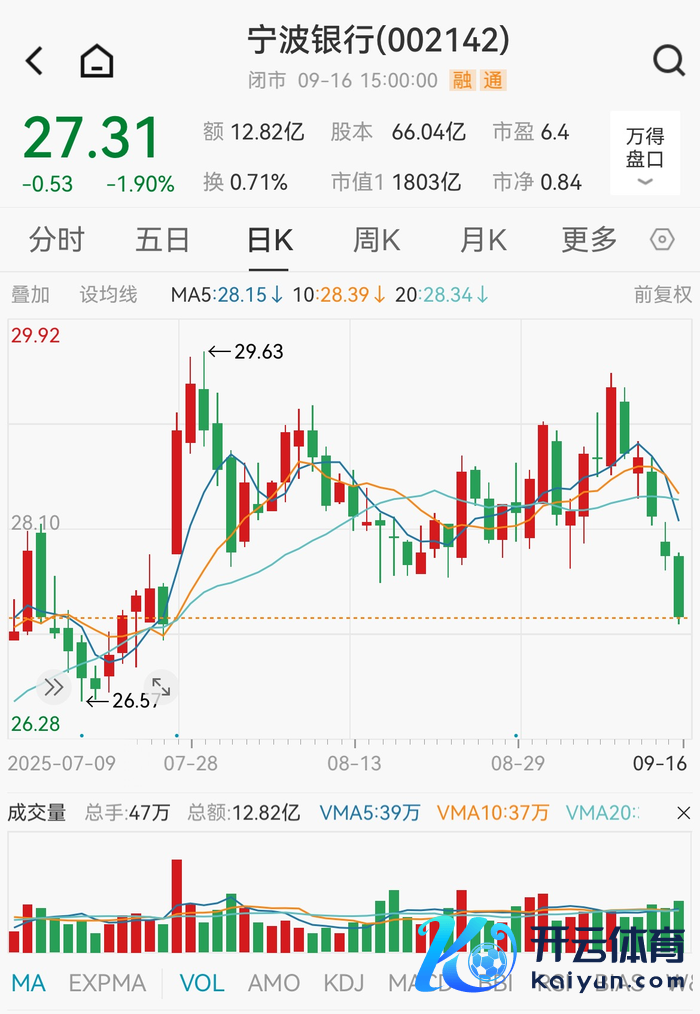Image resolution: width=700 pixels, height=1014 pixels.
Task: Show the 月K chart
Action: [483, 240]
